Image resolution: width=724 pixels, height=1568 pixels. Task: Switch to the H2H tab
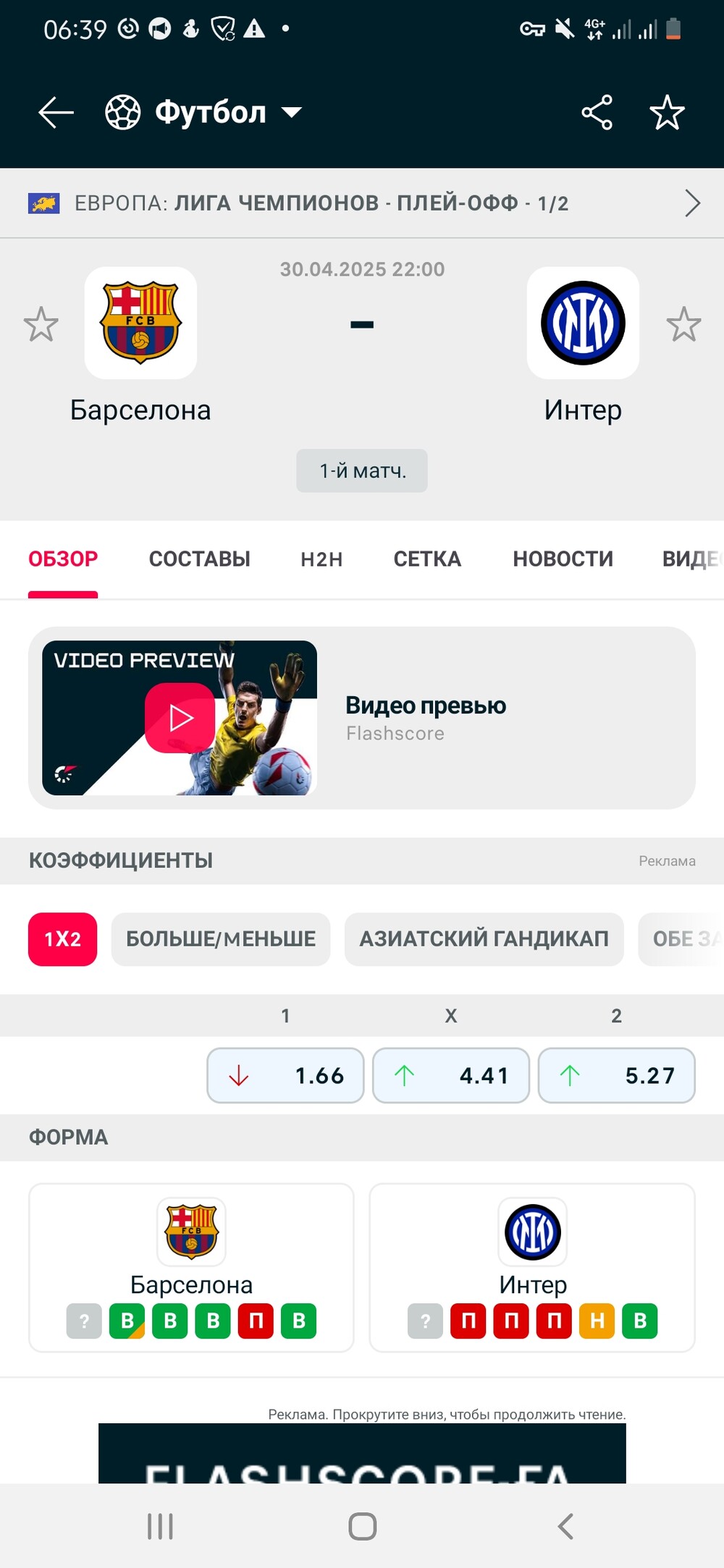coord(321,559)
